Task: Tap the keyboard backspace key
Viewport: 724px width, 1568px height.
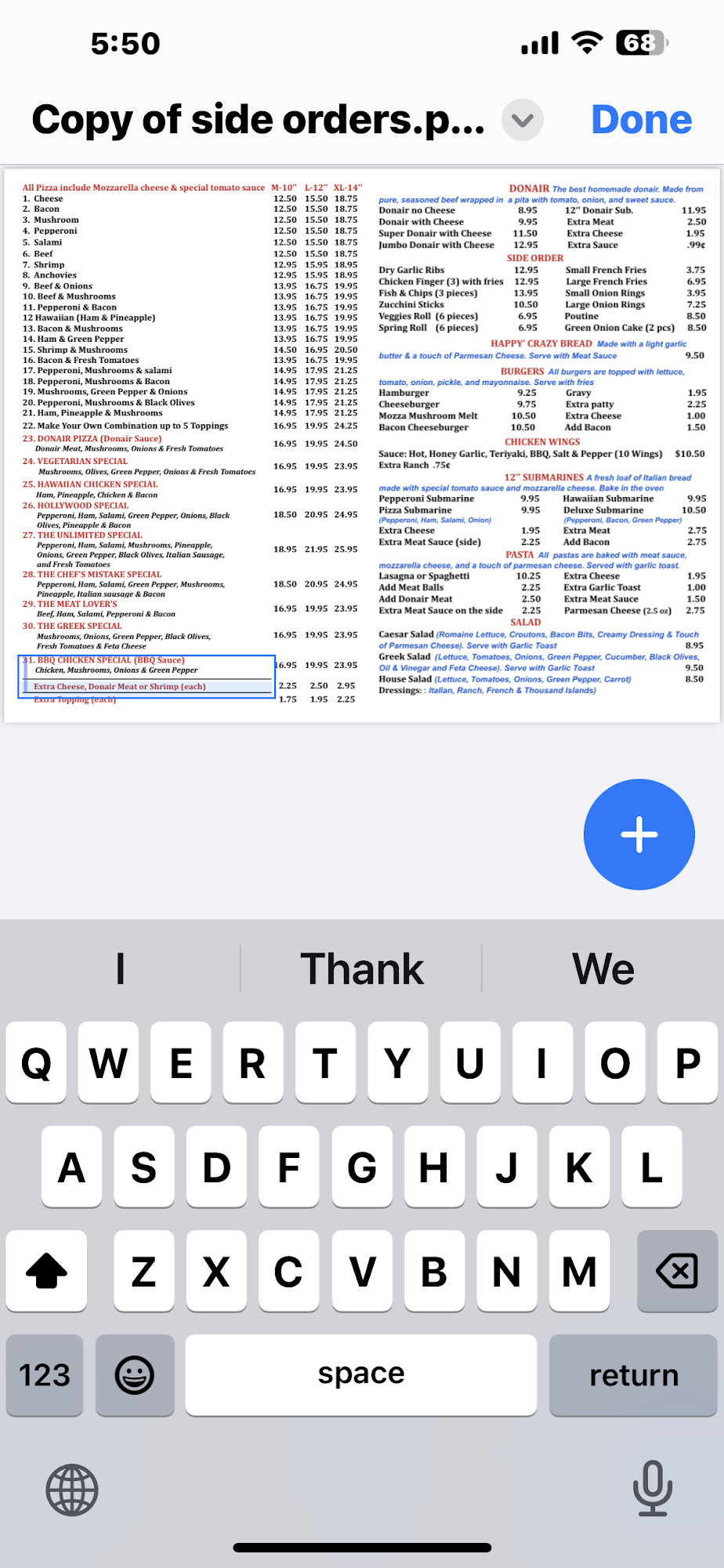Action: (x=677, y=1271)
